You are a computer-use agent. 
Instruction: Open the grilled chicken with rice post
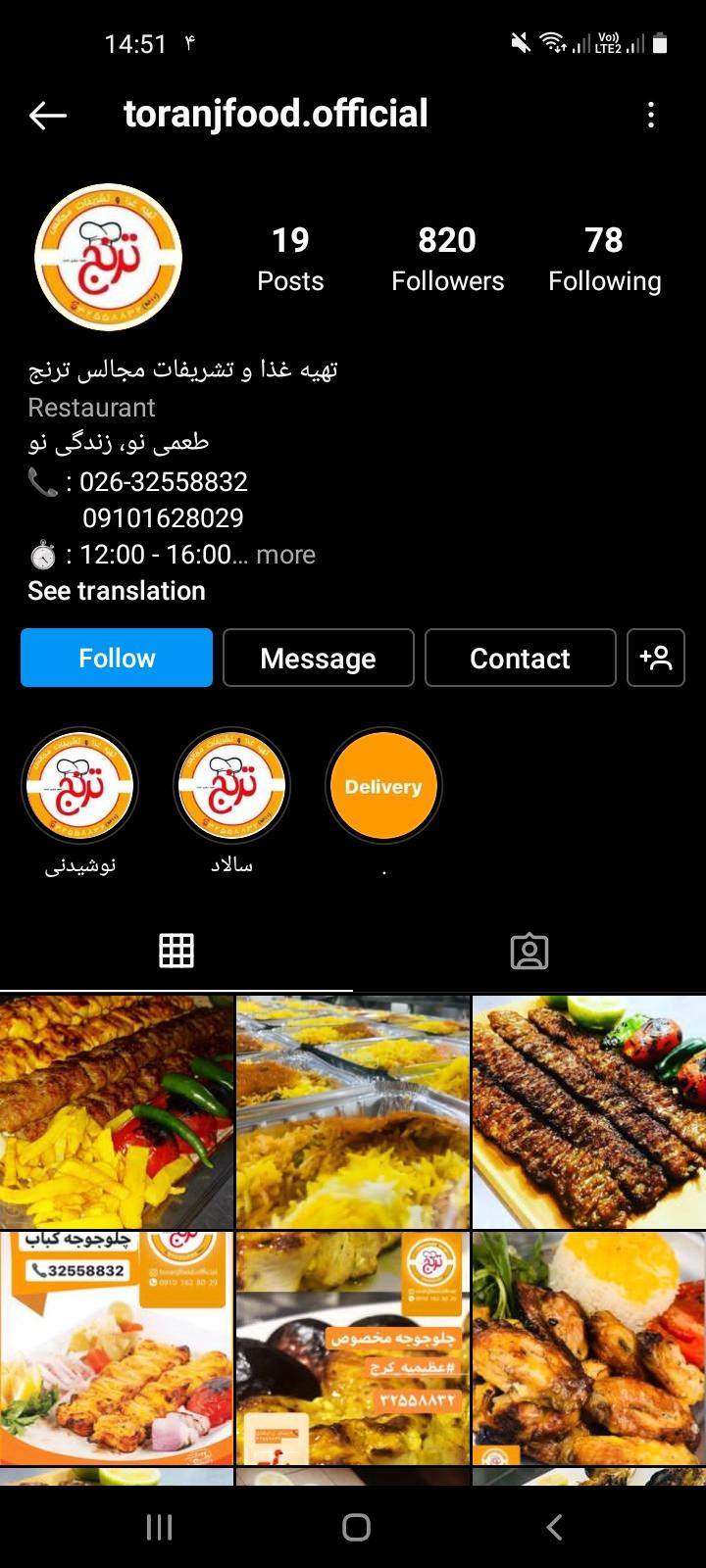click(589, 1348)
